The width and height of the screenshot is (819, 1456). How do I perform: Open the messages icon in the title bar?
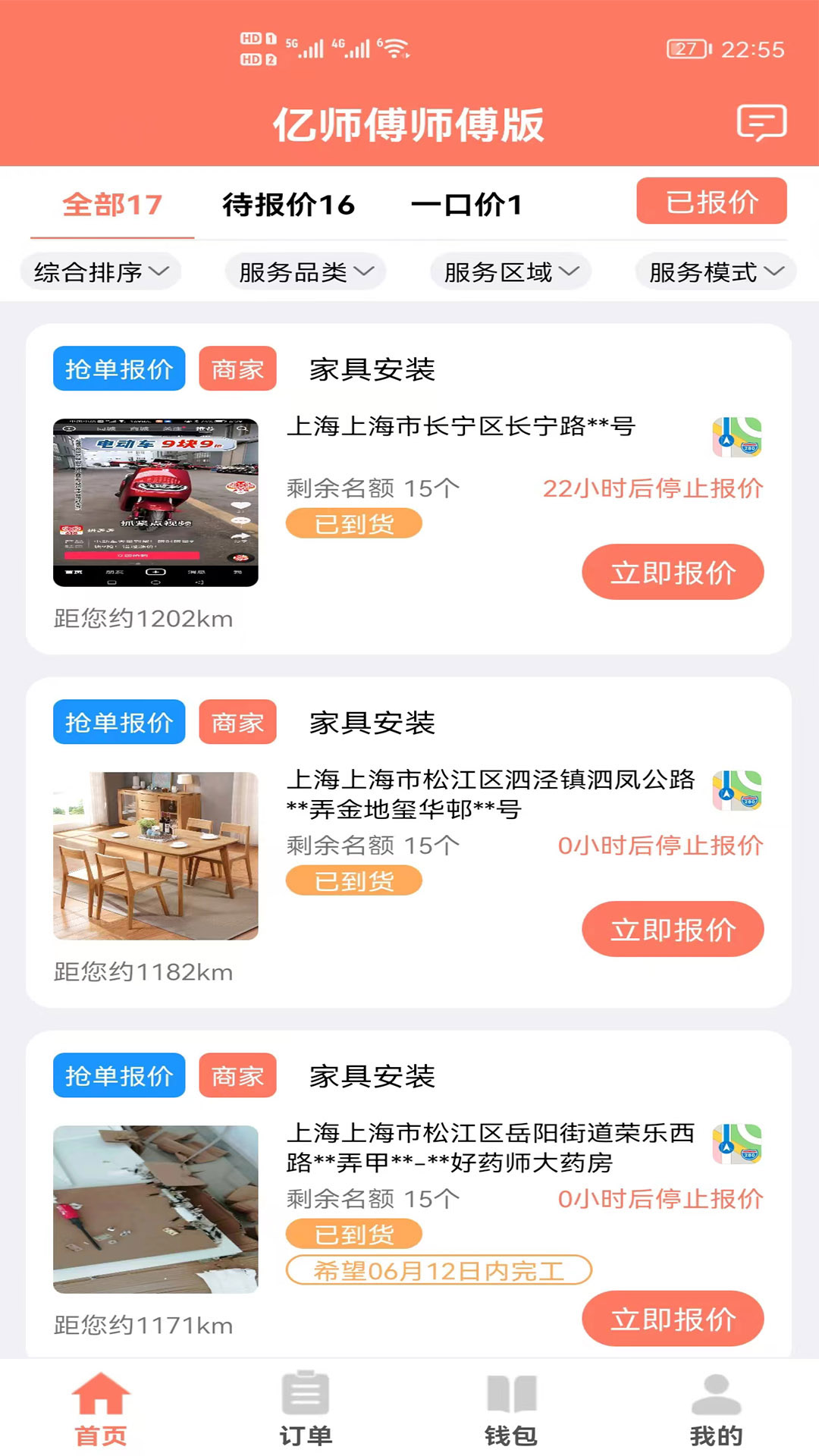coord(761,121)
